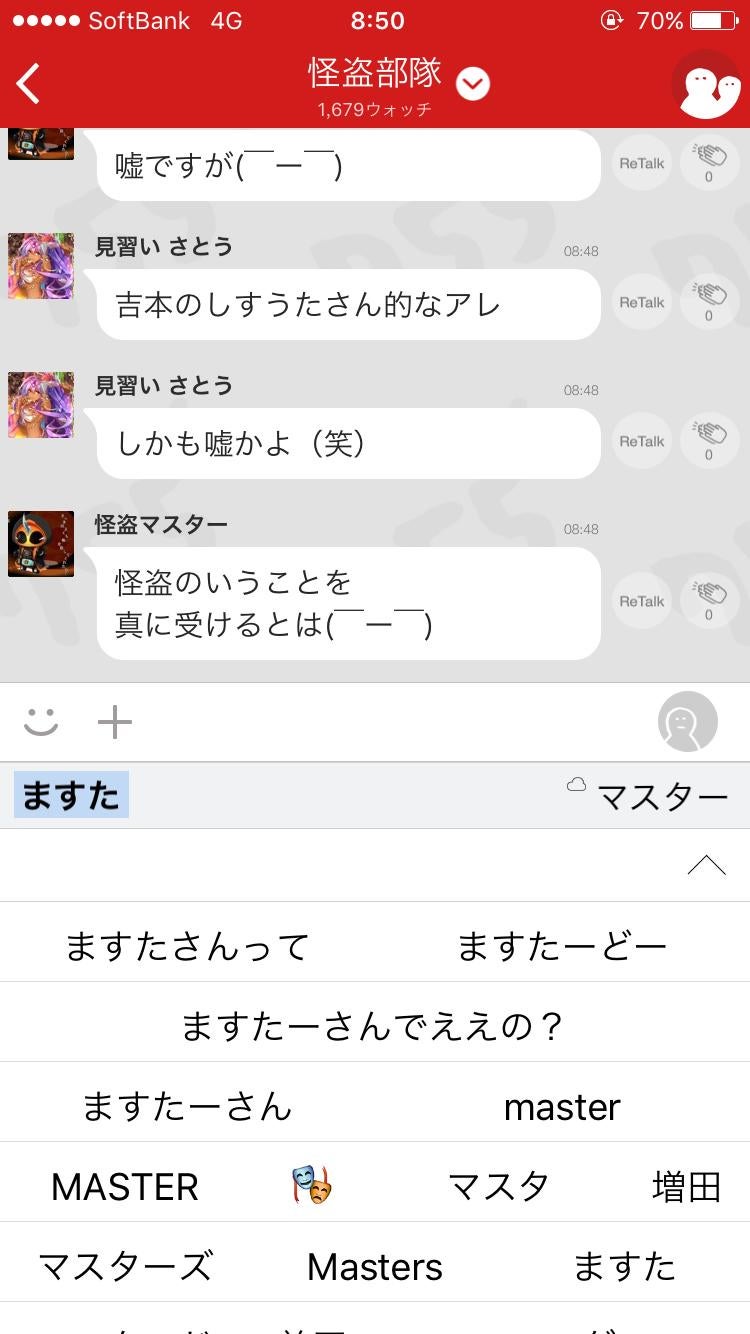Screen dimensions: 750x1334
Task: Collapse the keyboard suggestion panel chevron
Action: pos(708,864)
